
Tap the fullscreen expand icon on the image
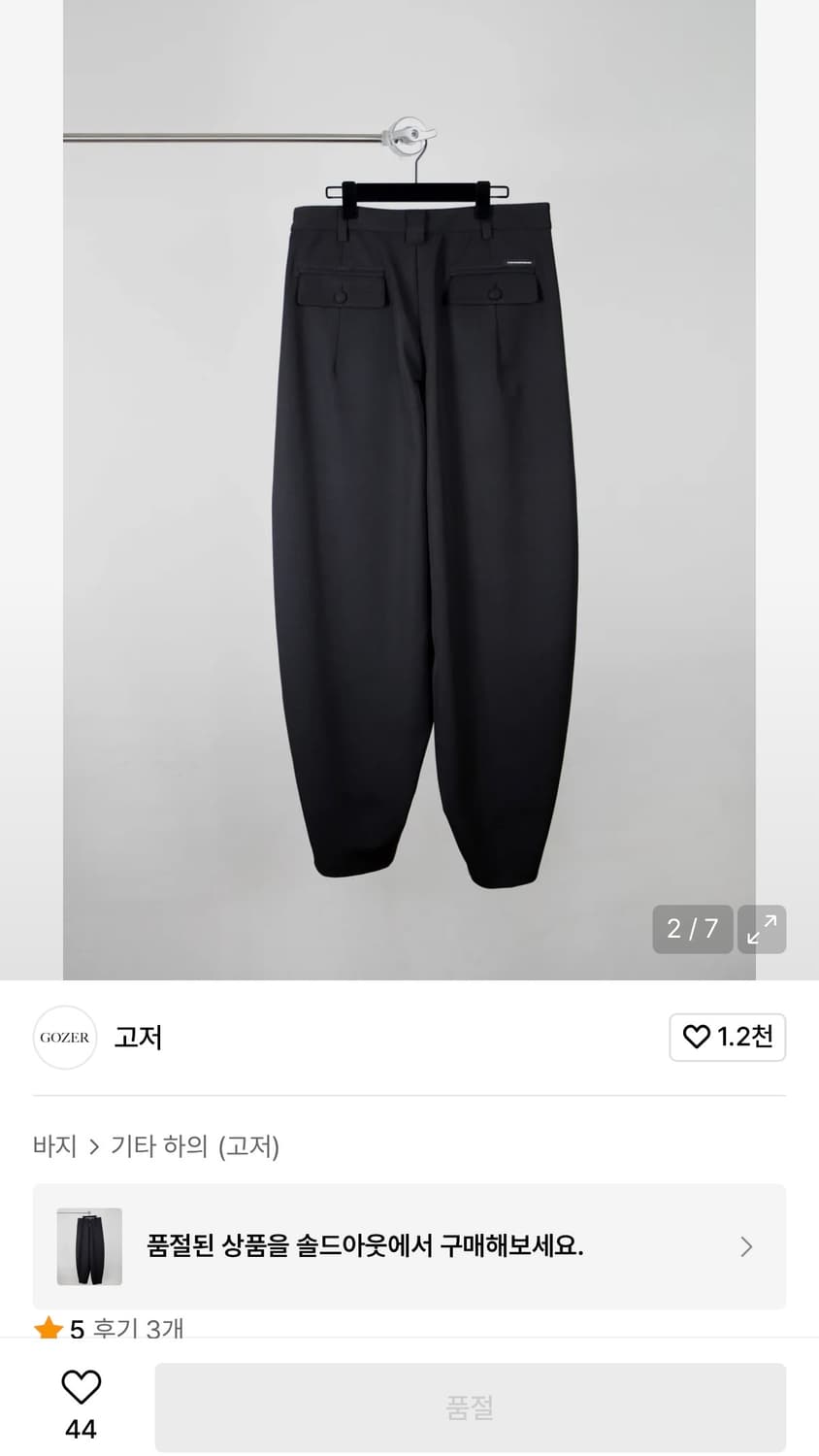point(762,929)
